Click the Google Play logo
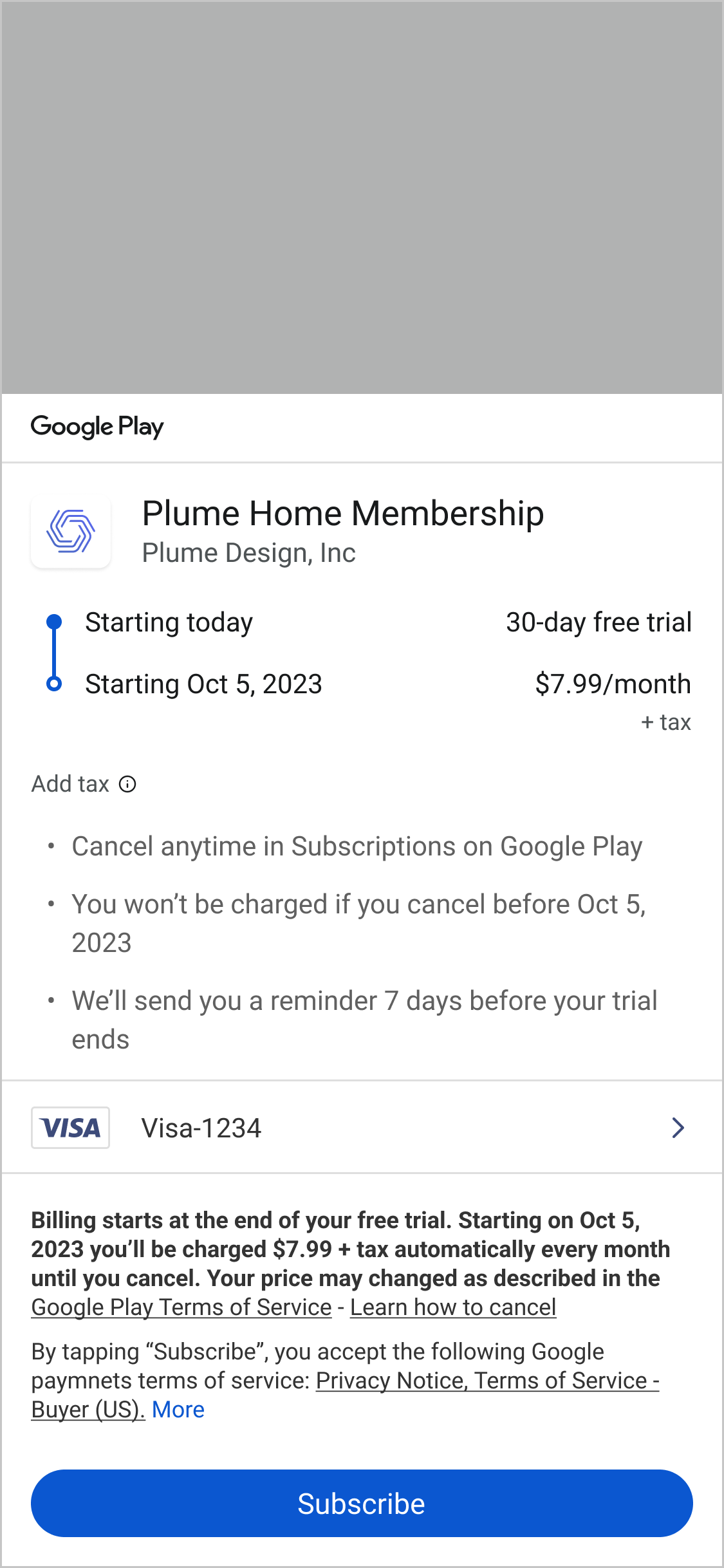Viewport: 724px width, 1568px height. (98, 425)
